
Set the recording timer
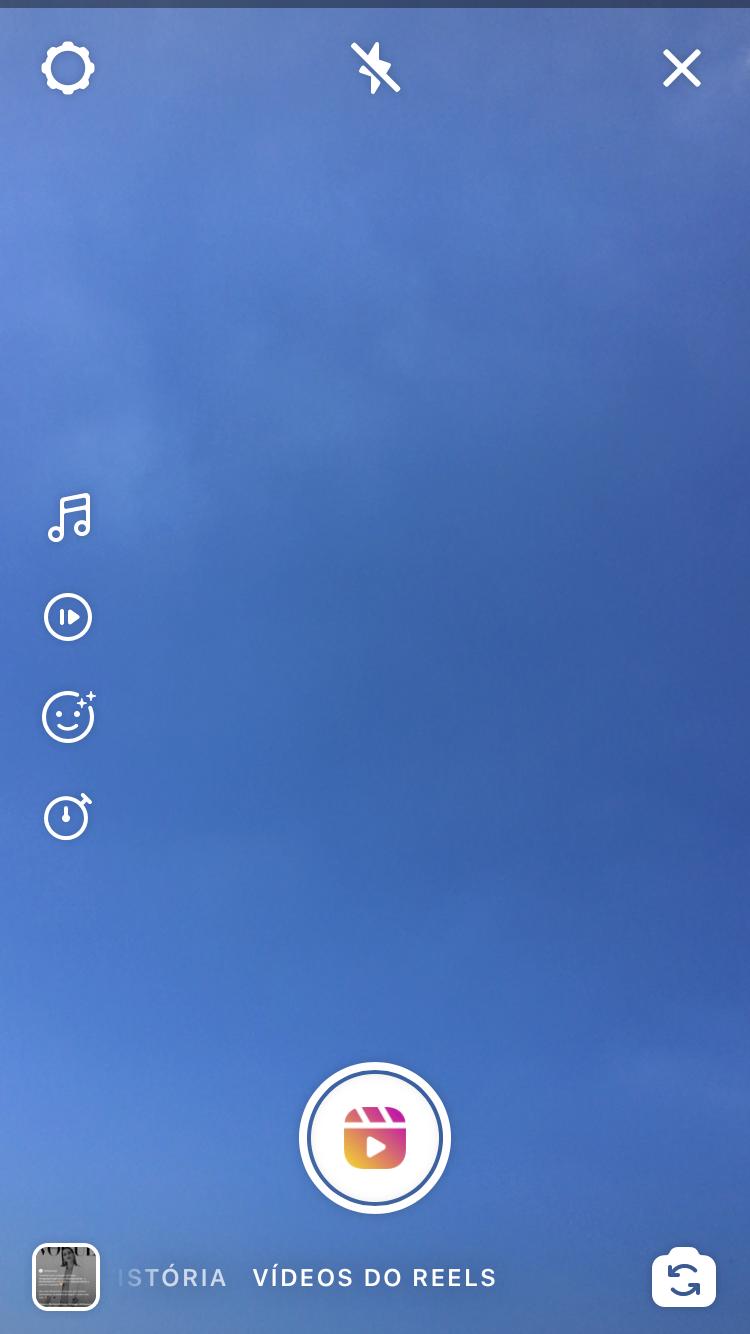[x=68, y=817]
